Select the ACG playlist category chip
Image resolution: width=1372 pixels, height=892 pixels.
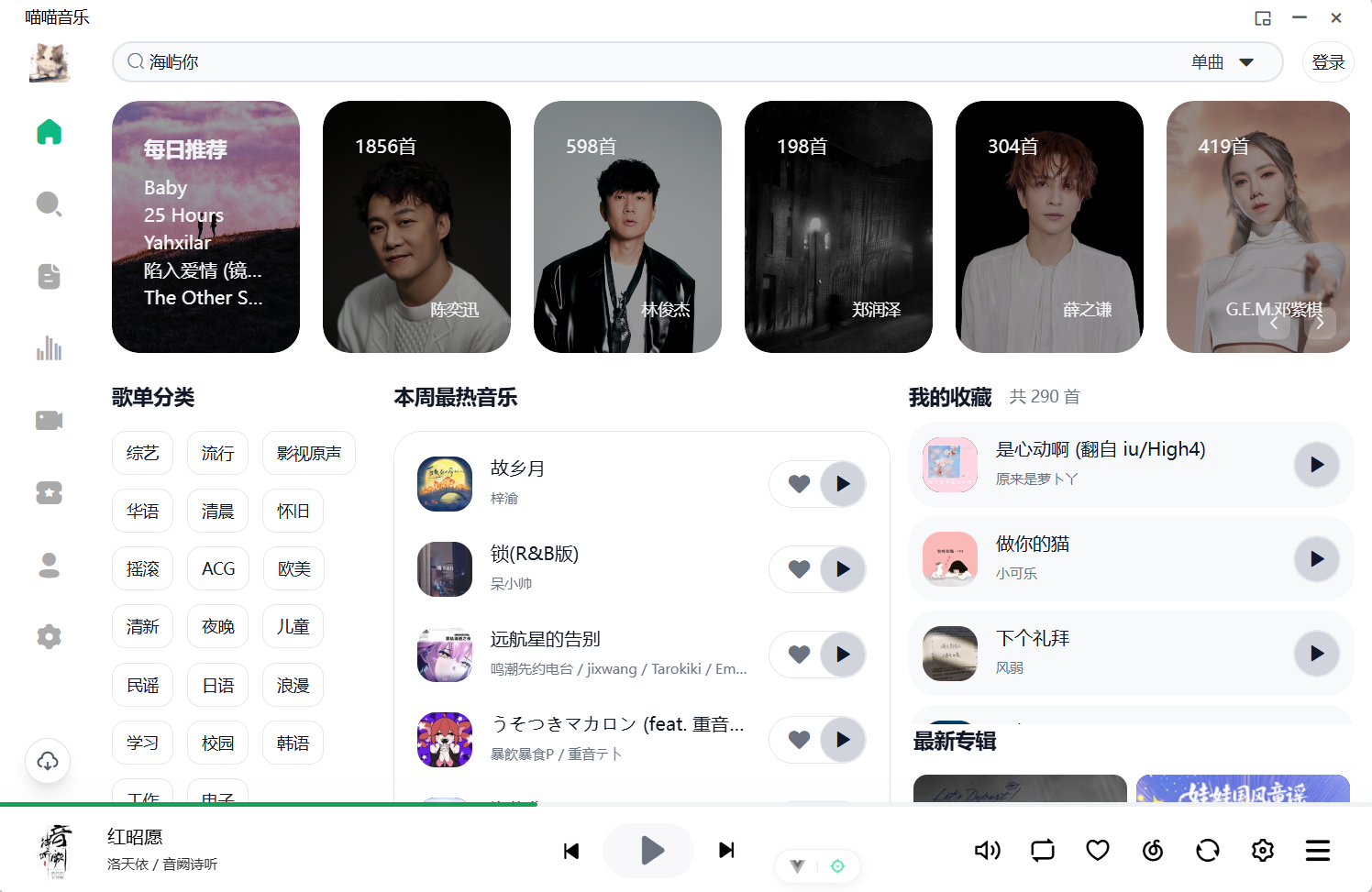(217, 568)
